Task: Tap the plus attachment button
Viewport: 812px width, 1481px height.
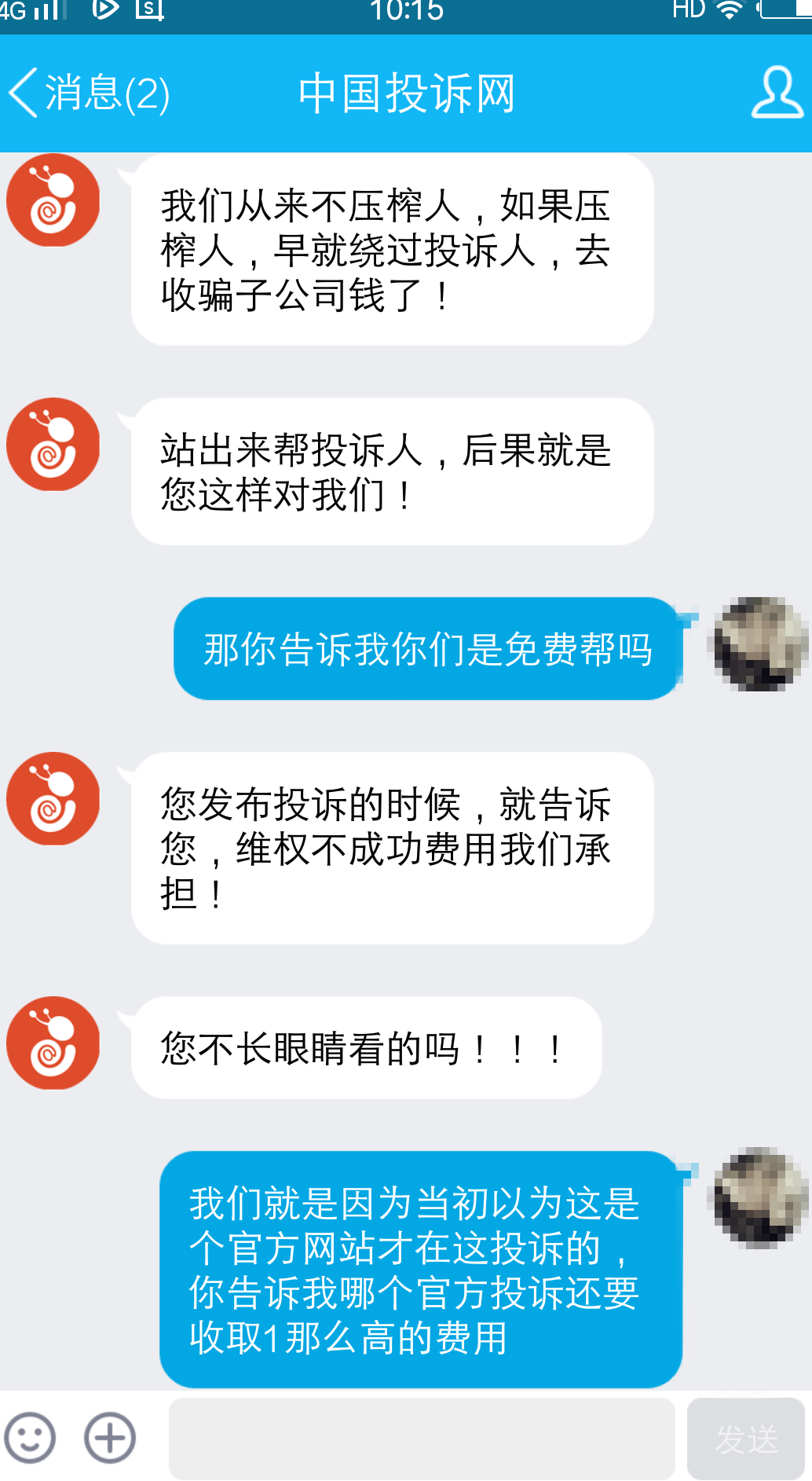Action: tap(110, 1438)
